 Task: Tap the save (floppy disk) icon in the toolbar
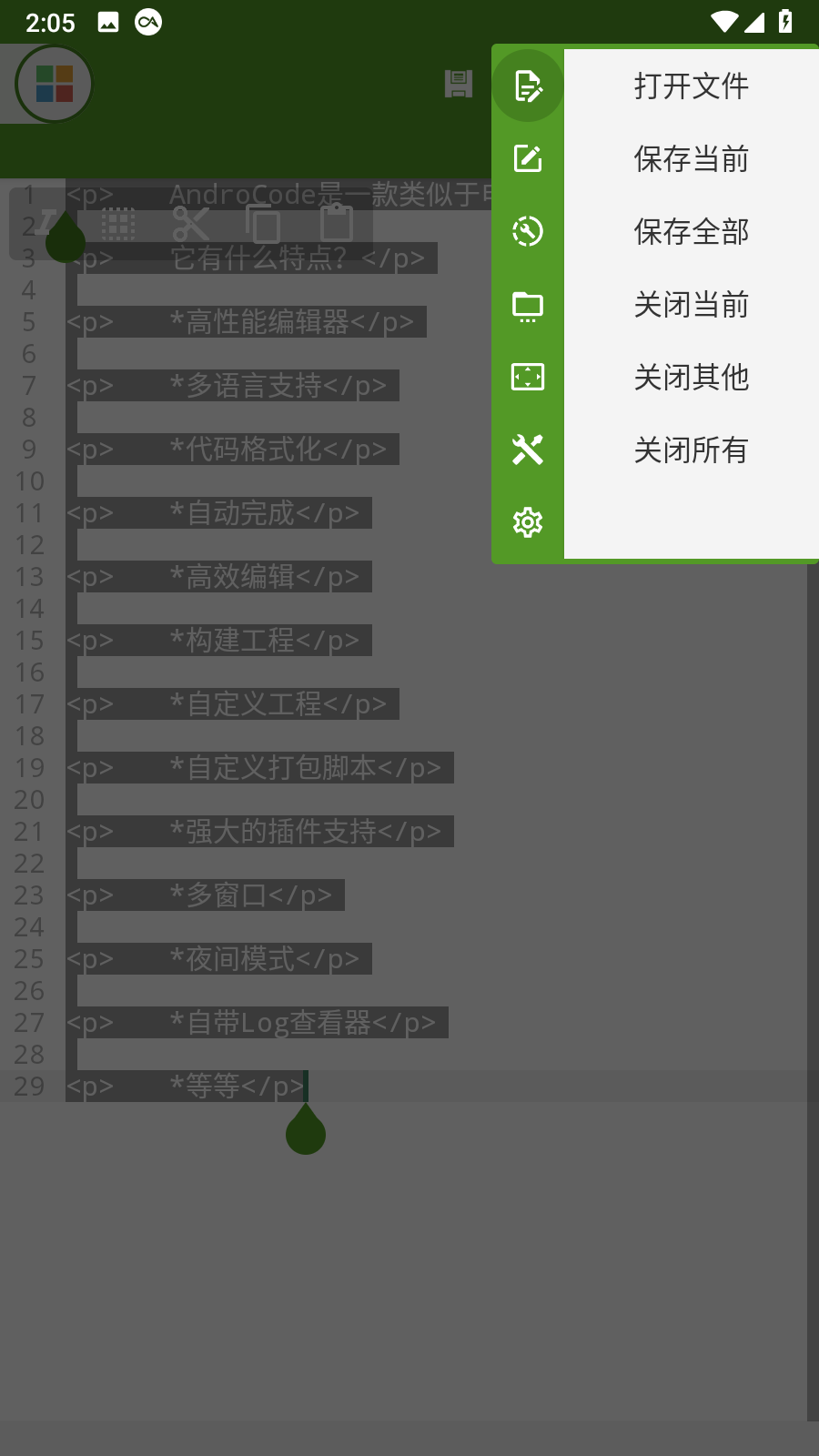coord(459,84)
